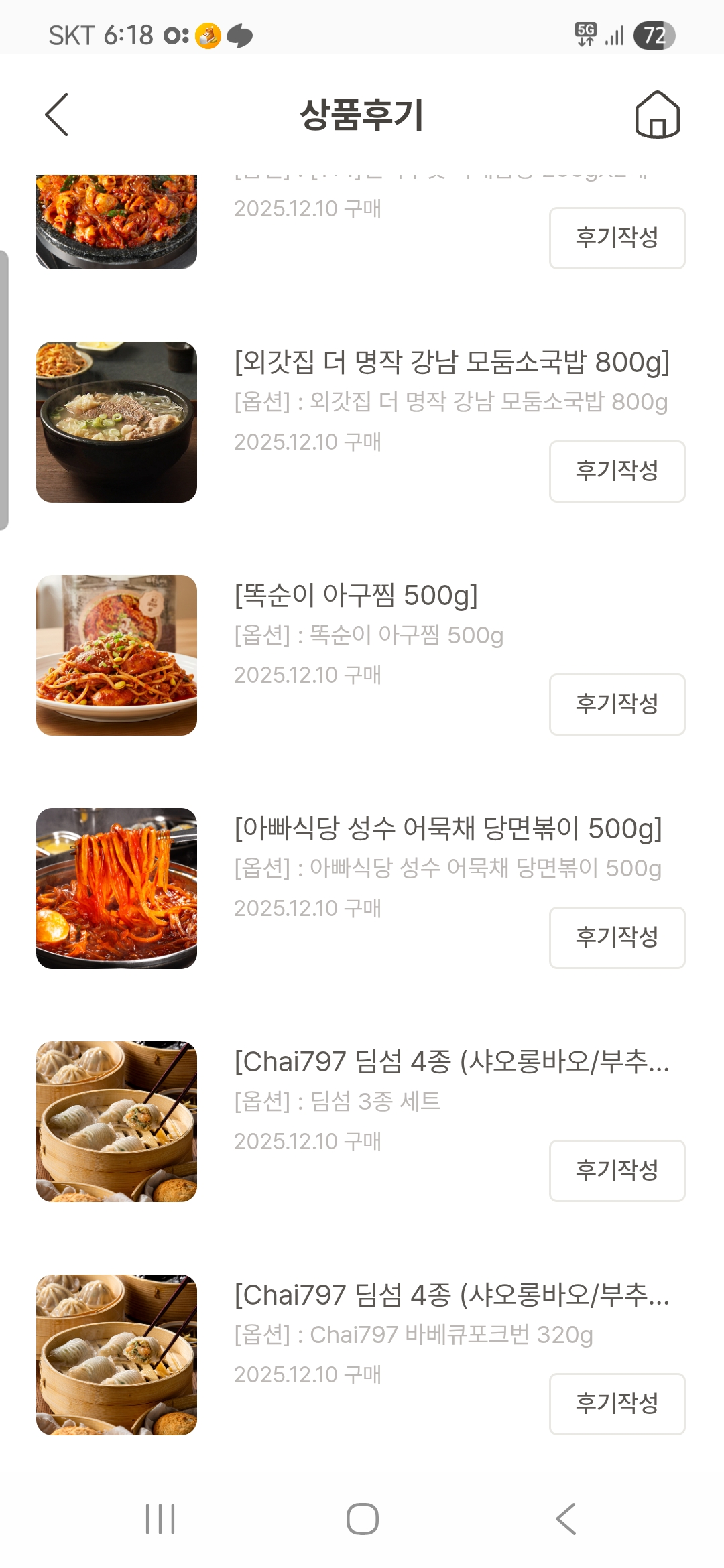Tap the system recent apps button
The width and height of the screenshot is (724, 1568).
tap(160, 1519)
